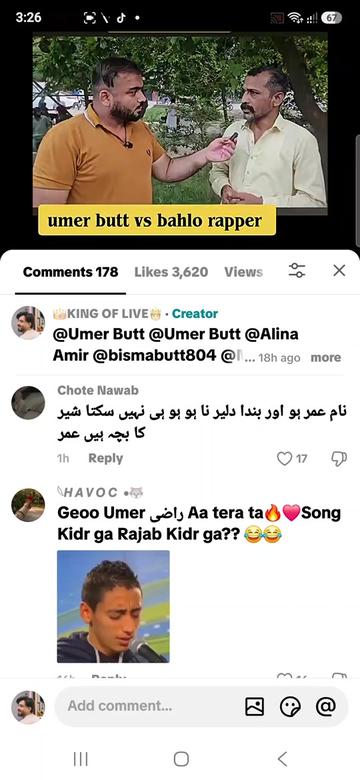
Task: Close the comments panel
Action: click(x=339, y=271)
